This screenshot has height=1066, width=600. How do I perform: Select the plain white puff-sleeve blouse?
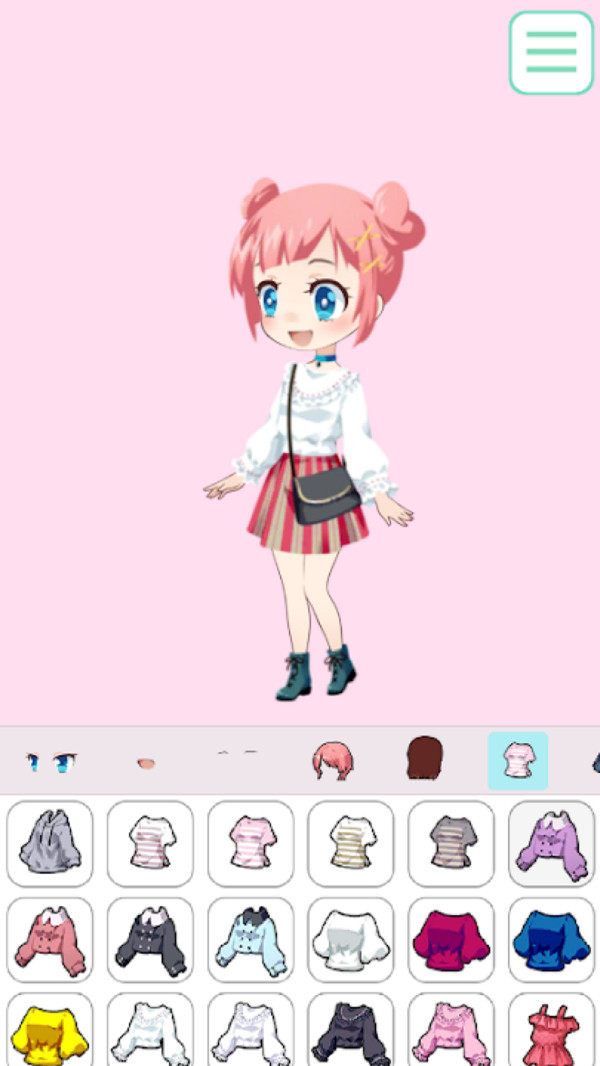(350, 940)
